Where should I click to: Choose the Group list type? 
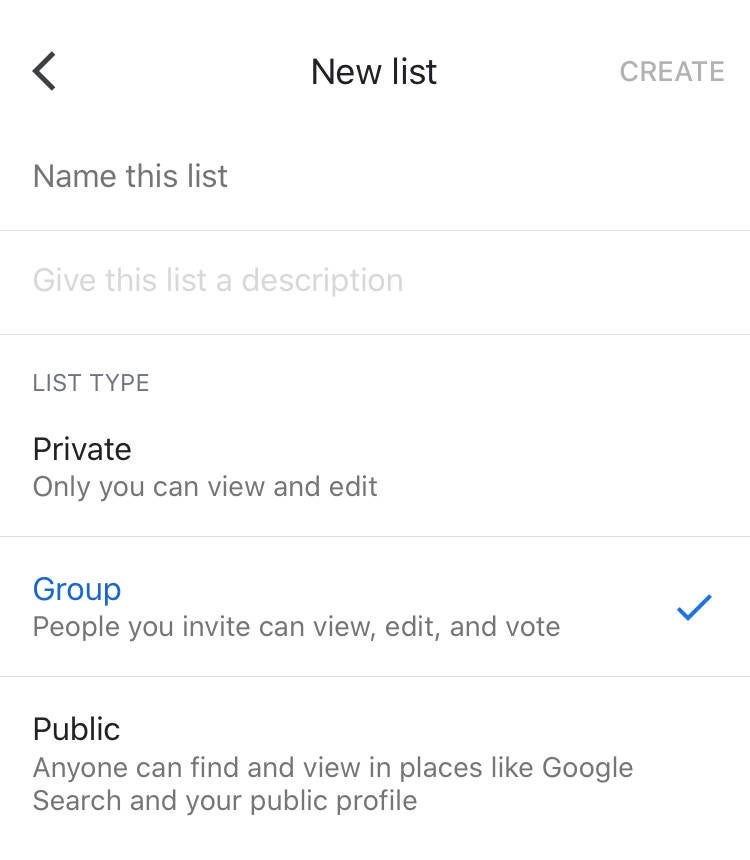374,606
